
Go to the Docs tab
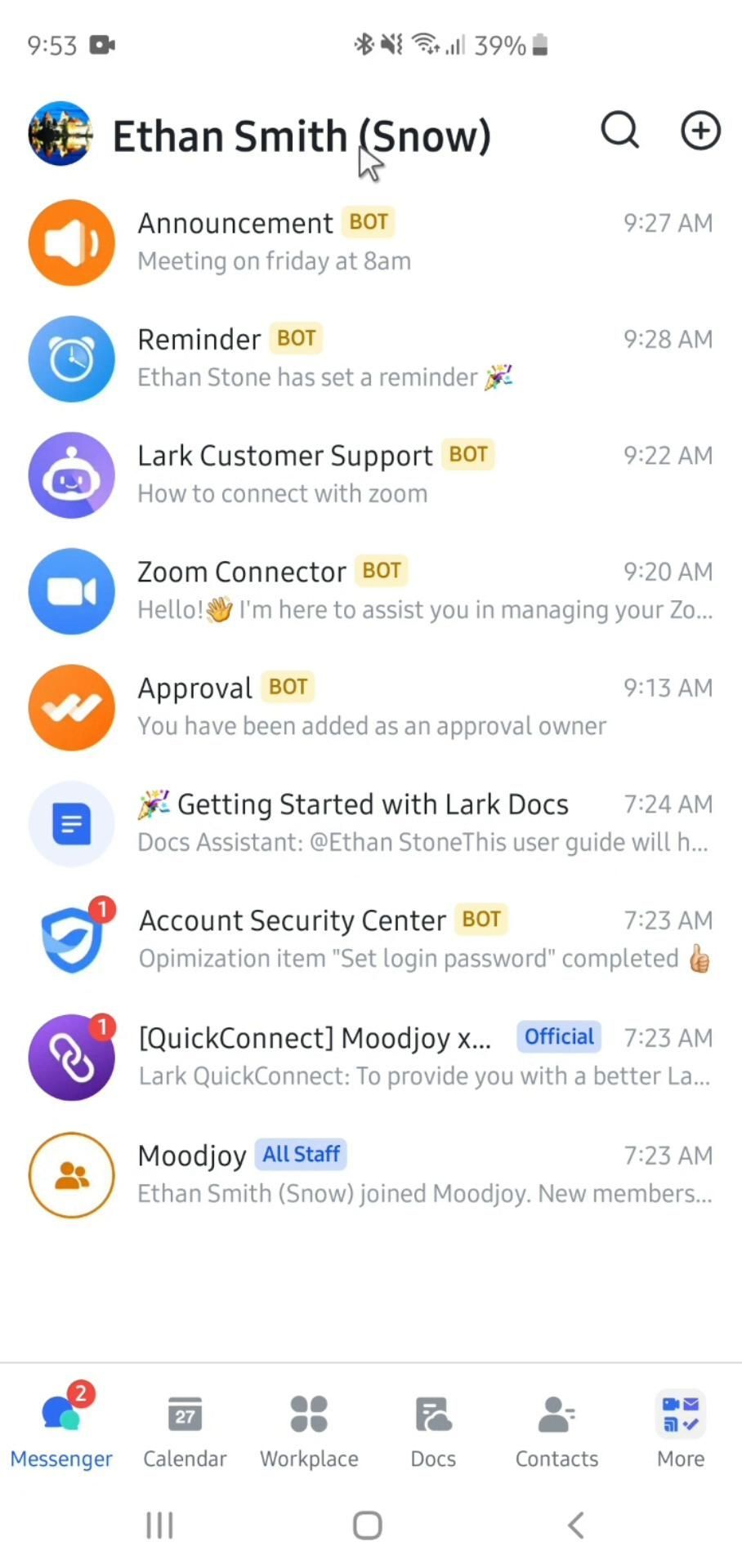(433, 1430)
